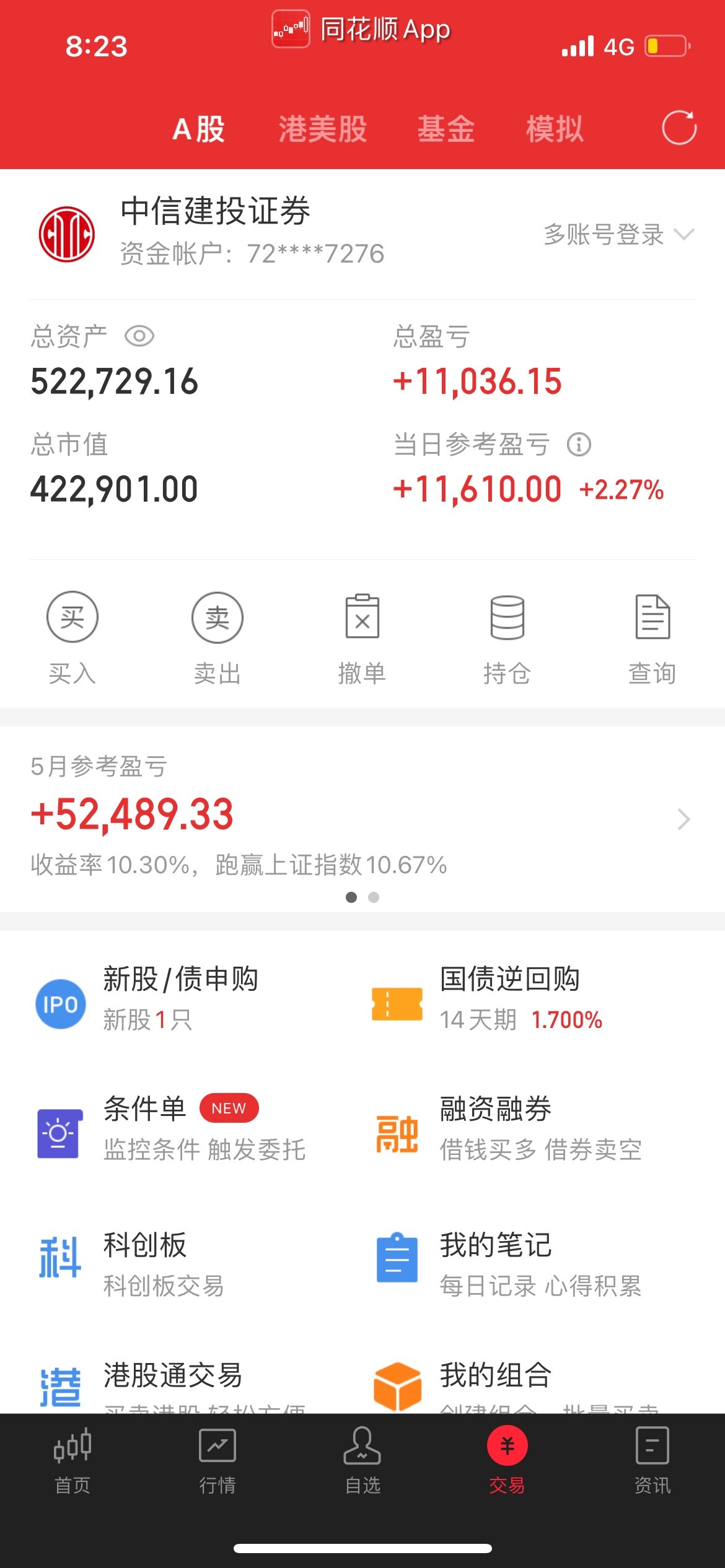
Task: Show info about 当日参考盈亏
Action: point(579,445)
